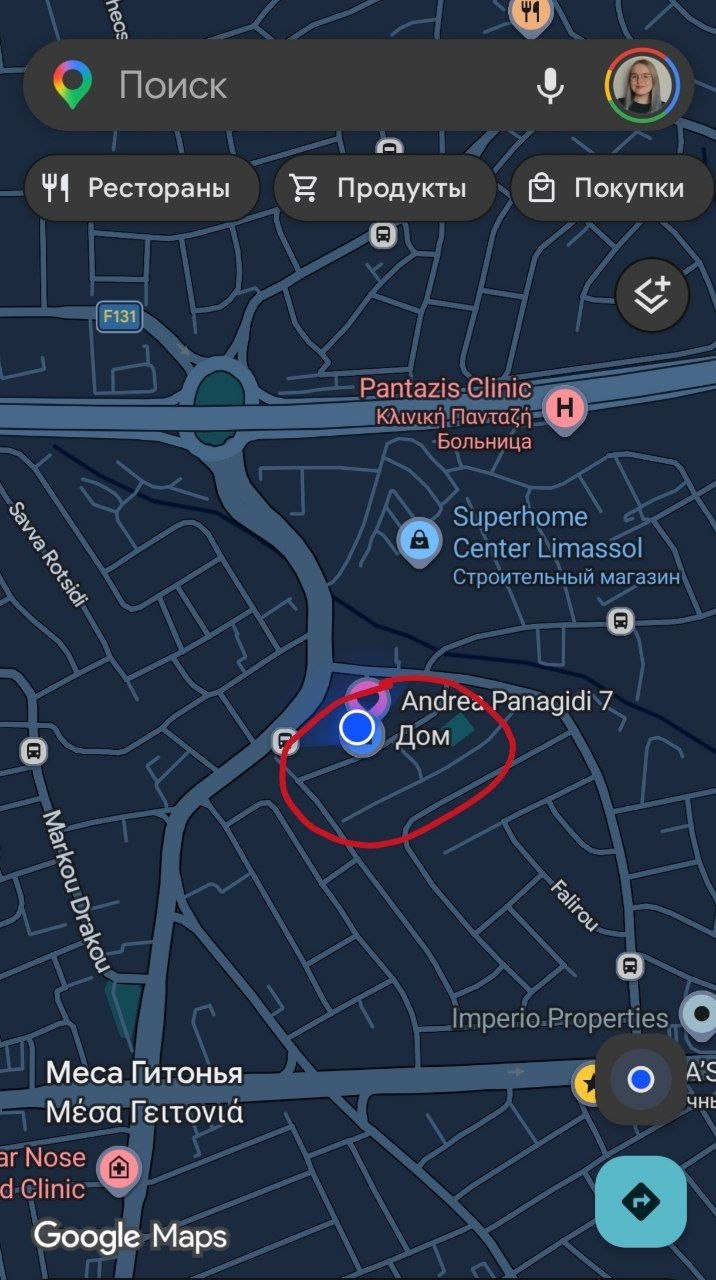Open the account profile picture

point(642,86)
